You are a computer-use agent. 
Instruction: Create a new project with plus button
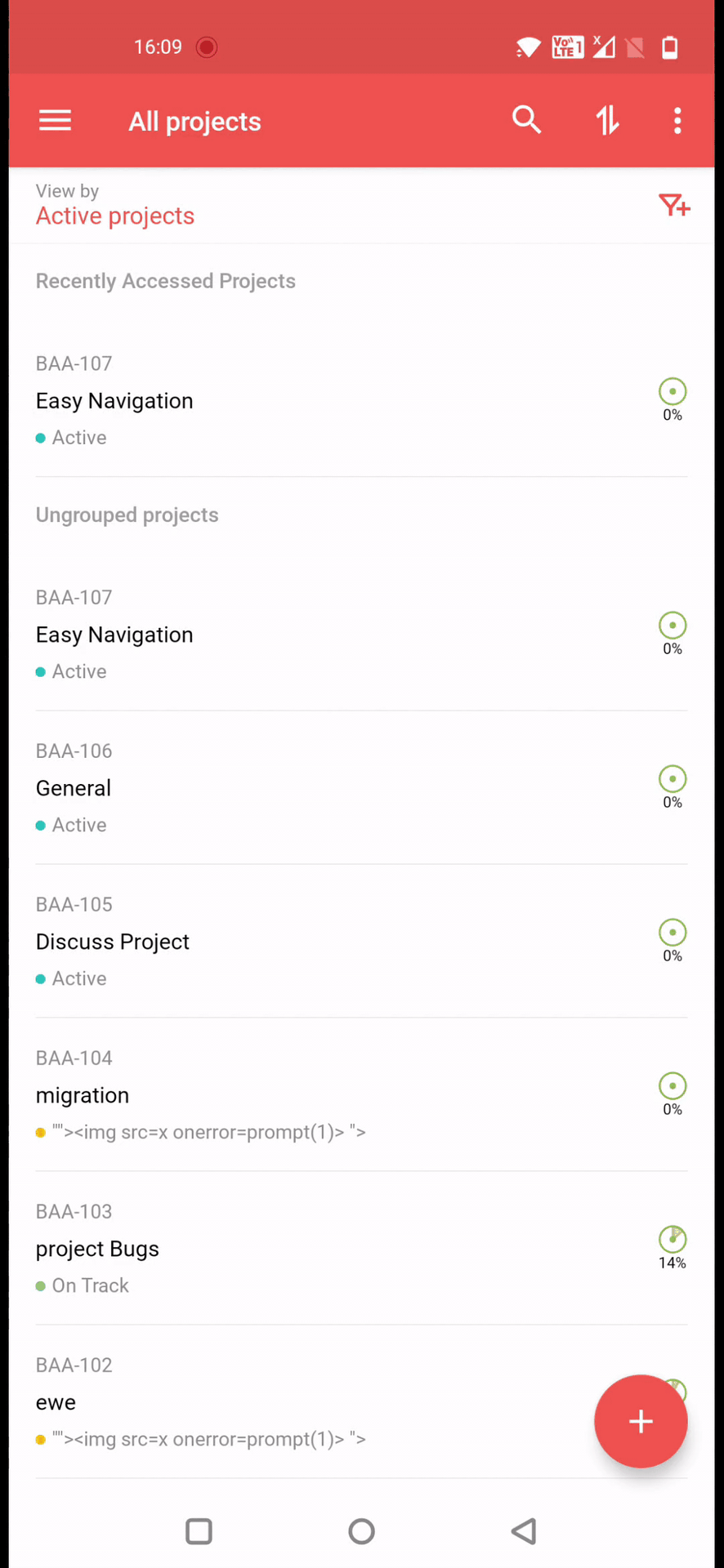[641, 1421]
